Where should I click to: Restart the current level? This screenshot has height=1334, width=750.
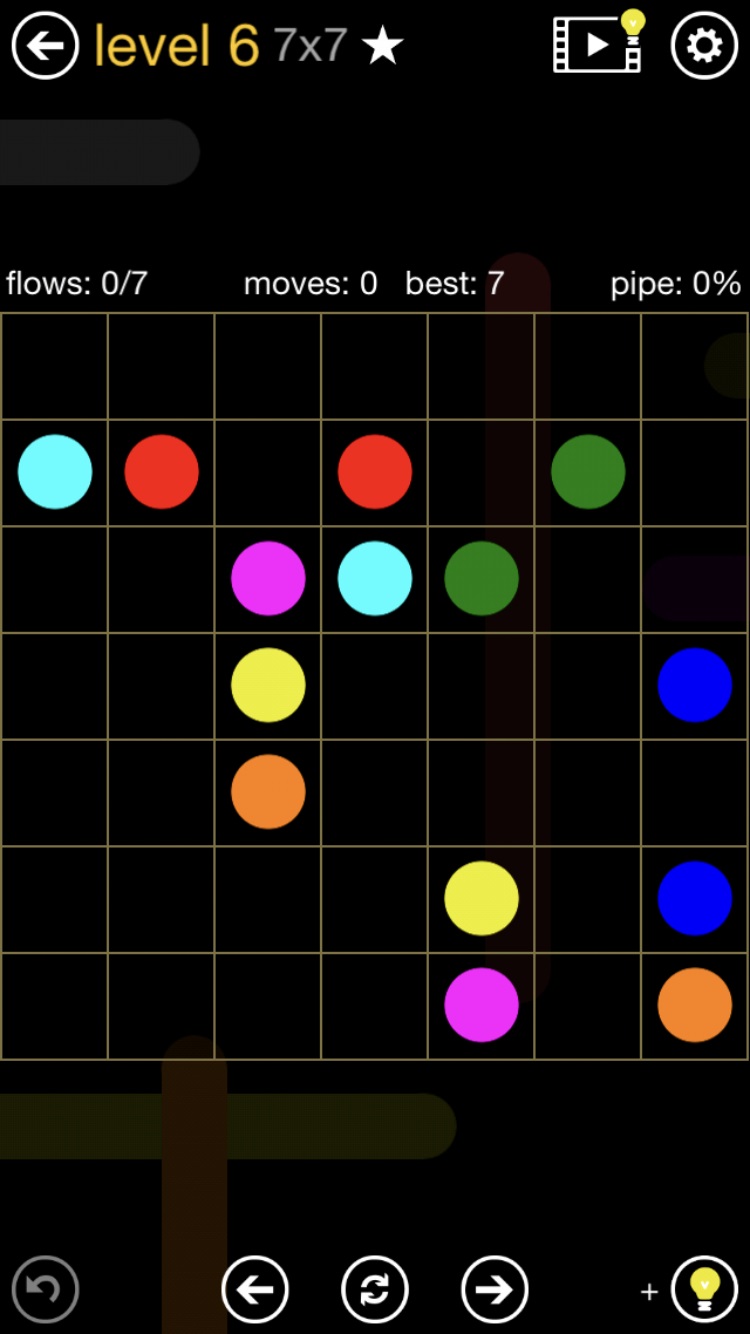[375, 1289]
